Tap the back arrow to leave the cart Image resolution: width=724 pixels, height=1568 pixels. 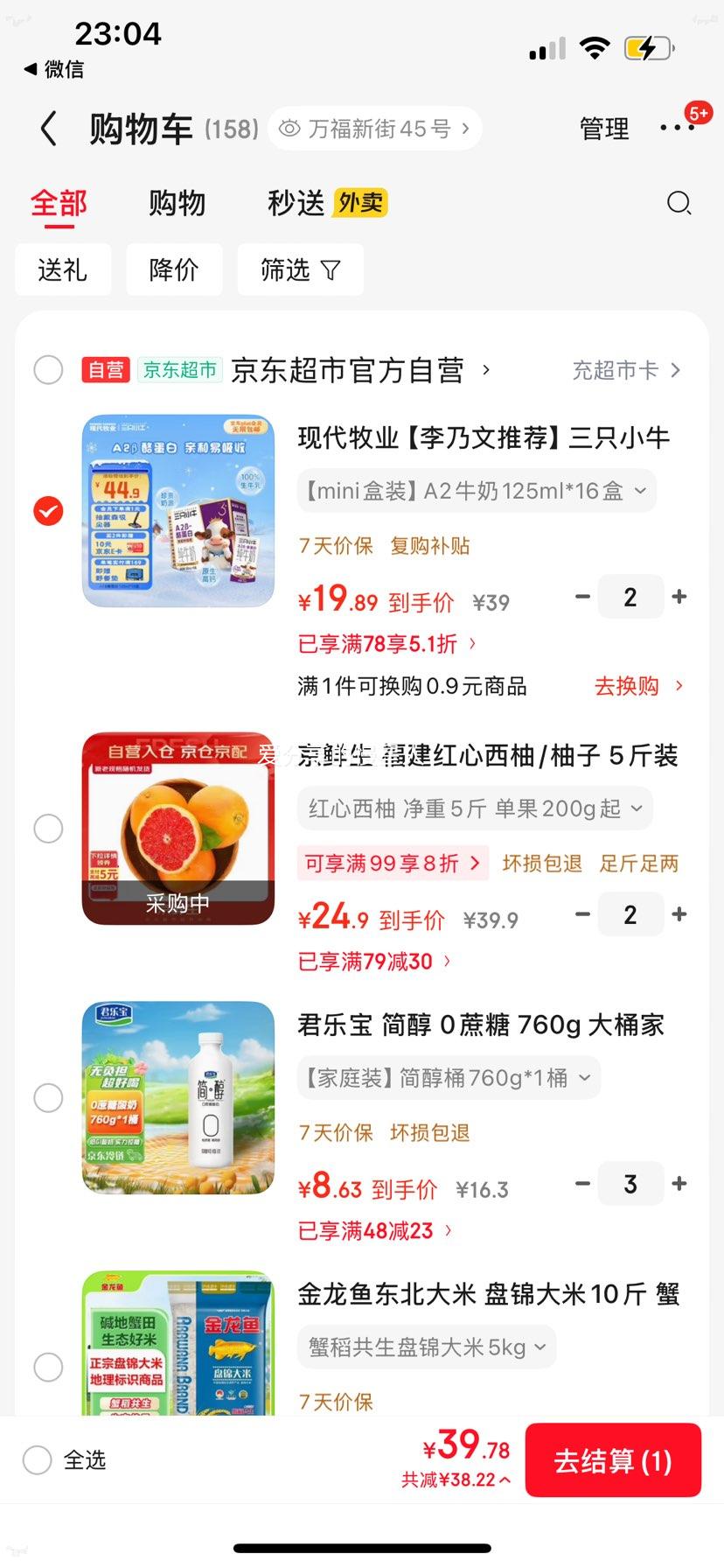48,128
